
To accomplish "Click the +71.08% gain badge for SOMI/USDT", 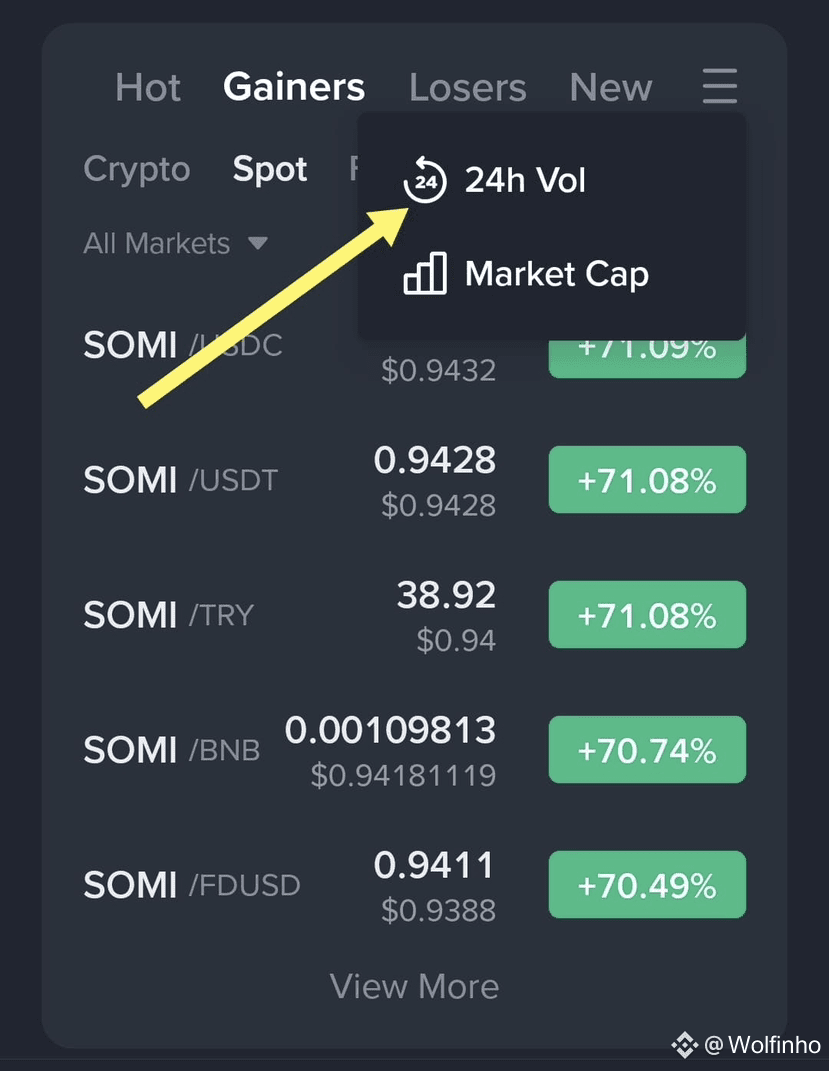I will point(646,480).
